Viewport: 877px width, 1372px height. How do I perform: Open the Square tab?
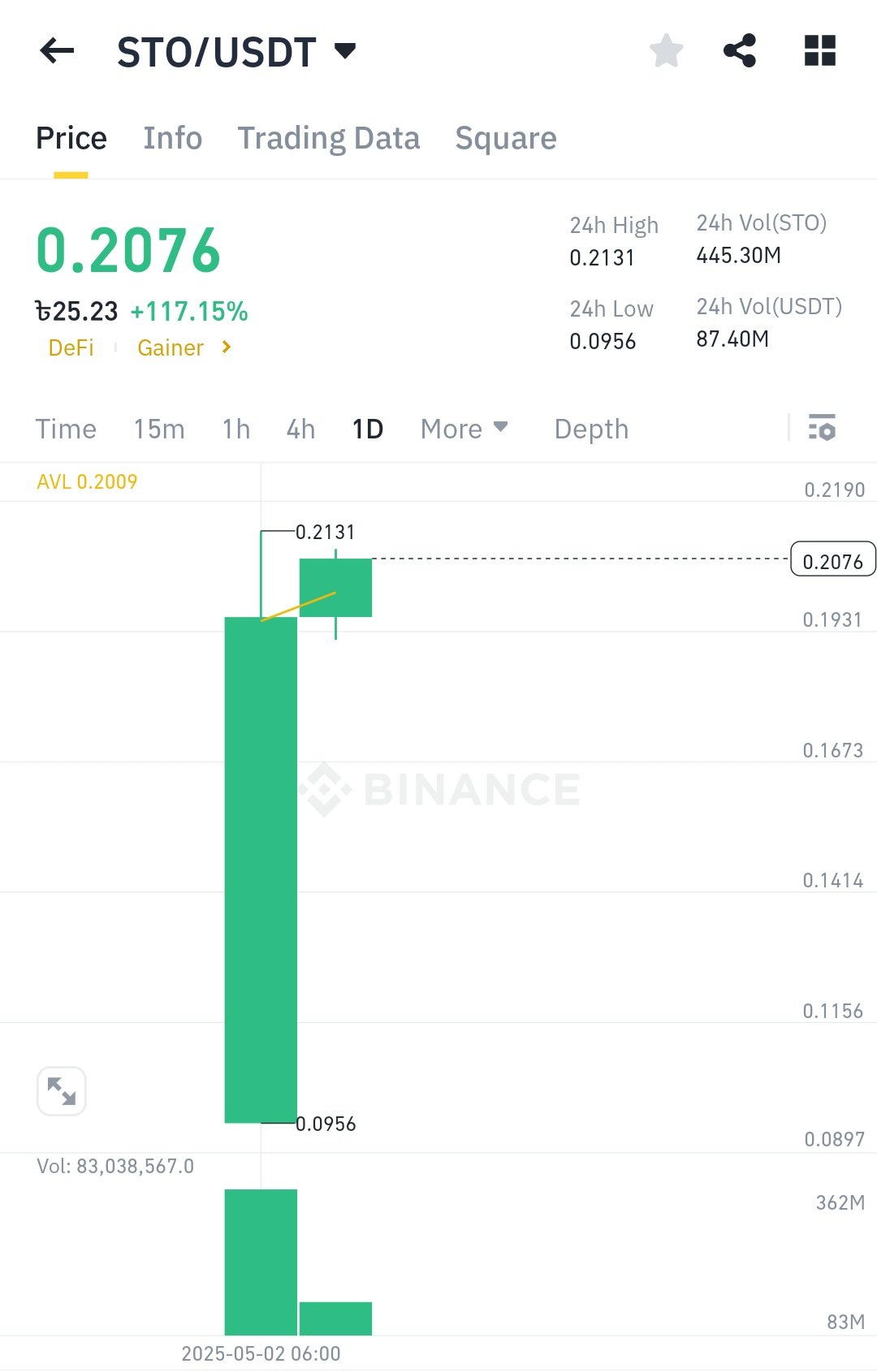click(505, 137)
